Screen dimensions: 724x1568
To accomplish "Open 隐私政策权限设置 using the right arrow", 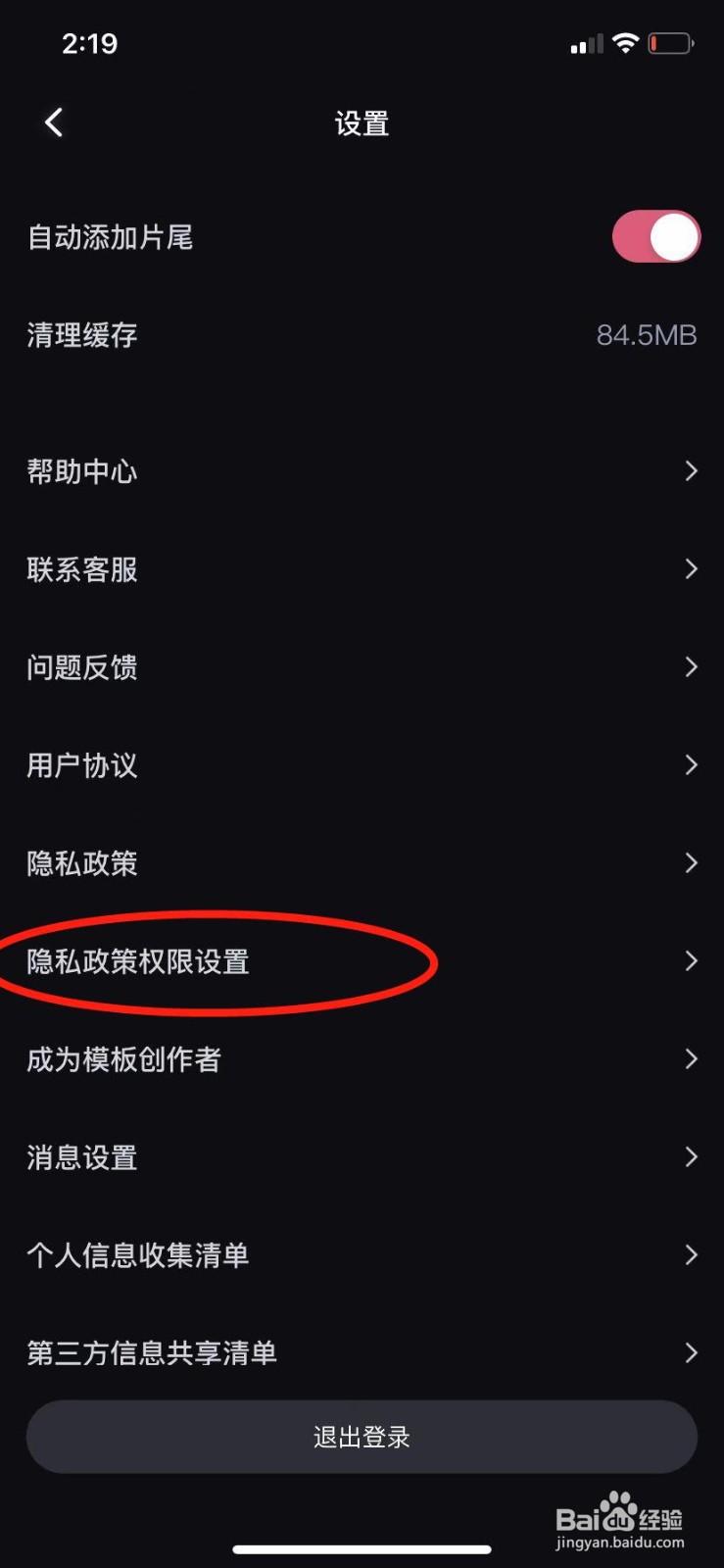I will click(x=691, y=961).
